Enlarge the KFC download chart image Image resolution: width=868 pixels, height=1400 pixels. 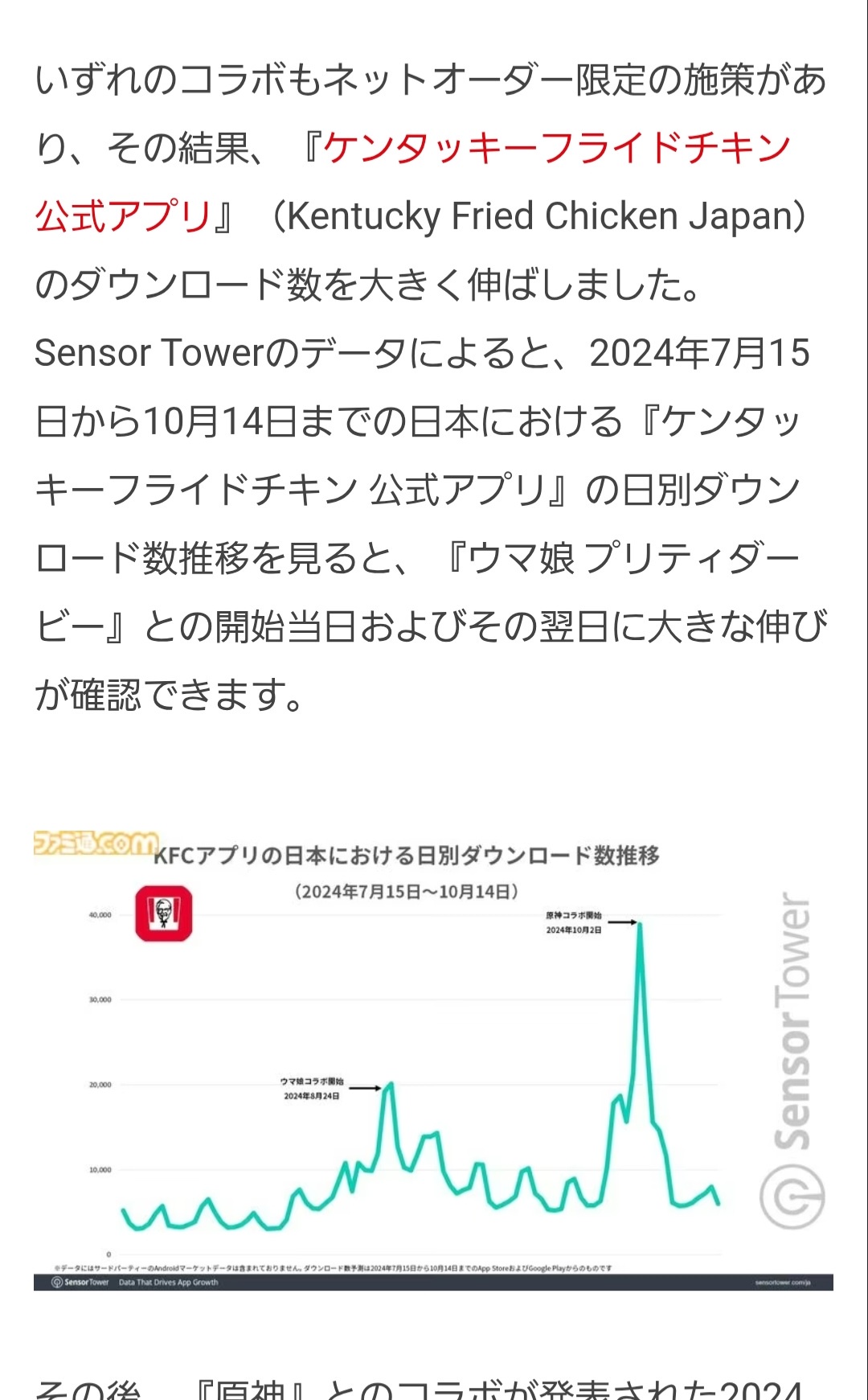pos(433,1061)
